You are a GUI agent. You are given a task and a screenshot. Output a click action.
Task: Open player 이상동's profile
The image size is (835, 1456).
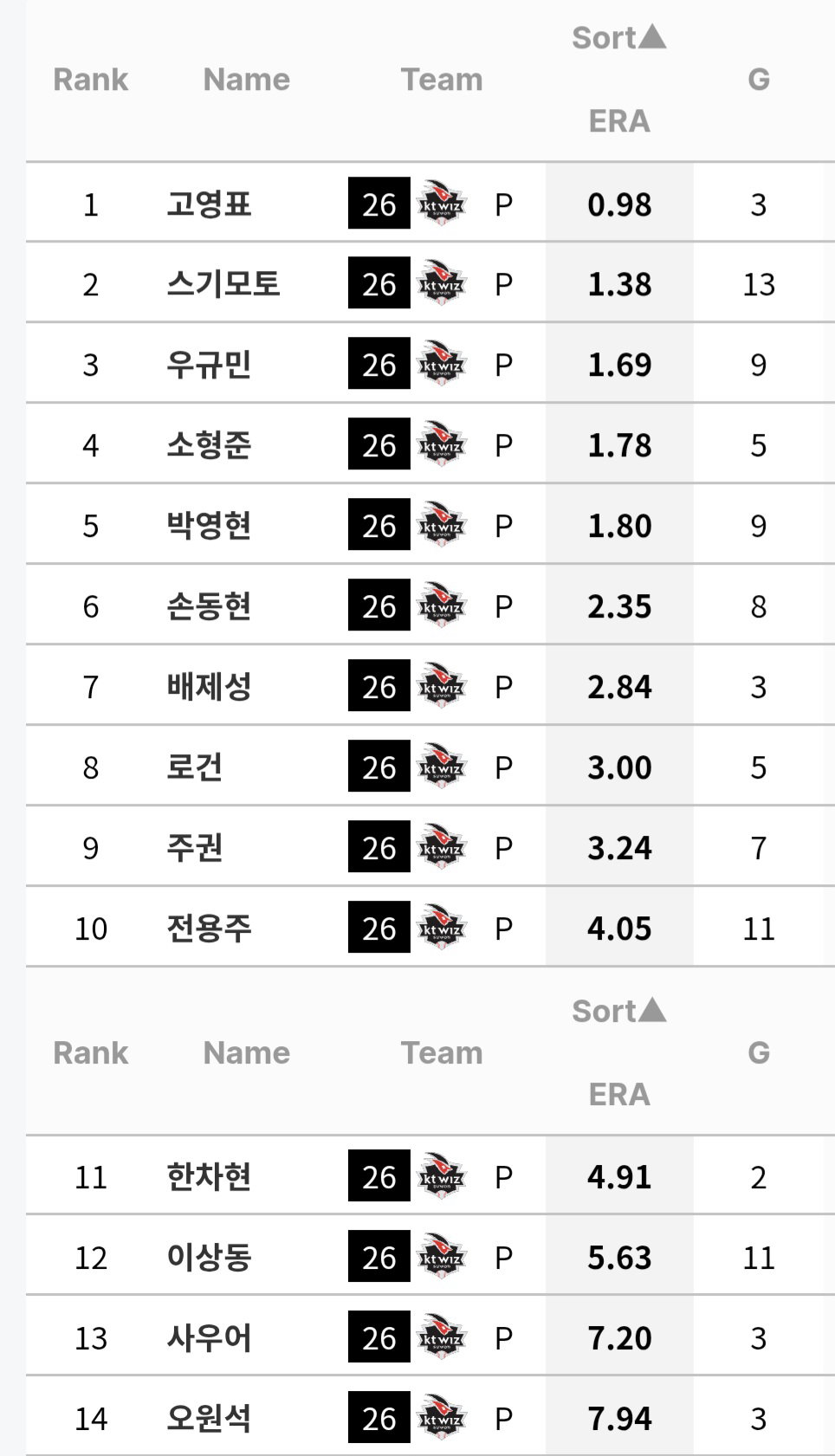(209, 1258)
